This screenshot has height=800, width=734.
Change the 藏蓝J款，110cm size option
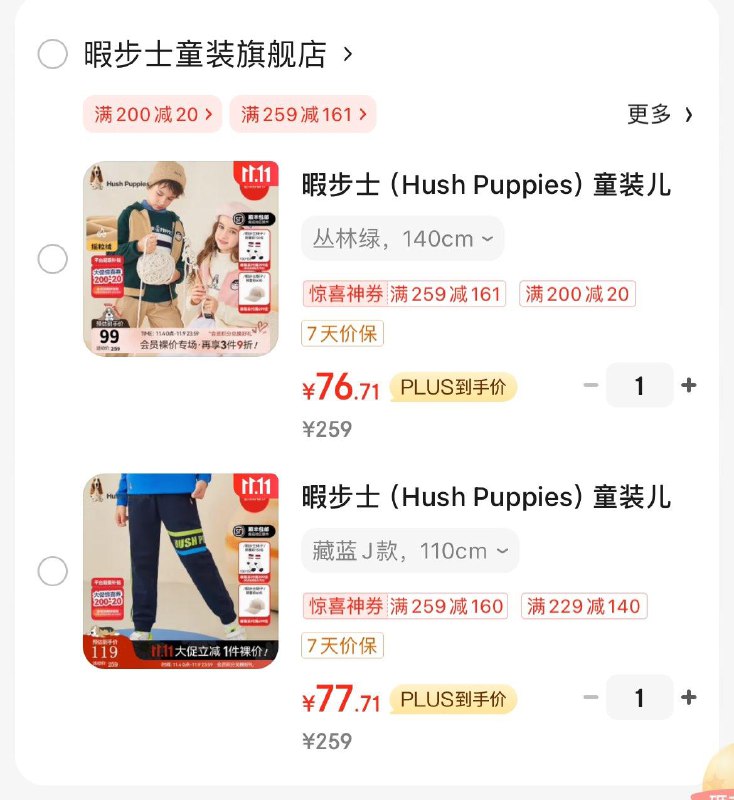click(x=410, y=551)
